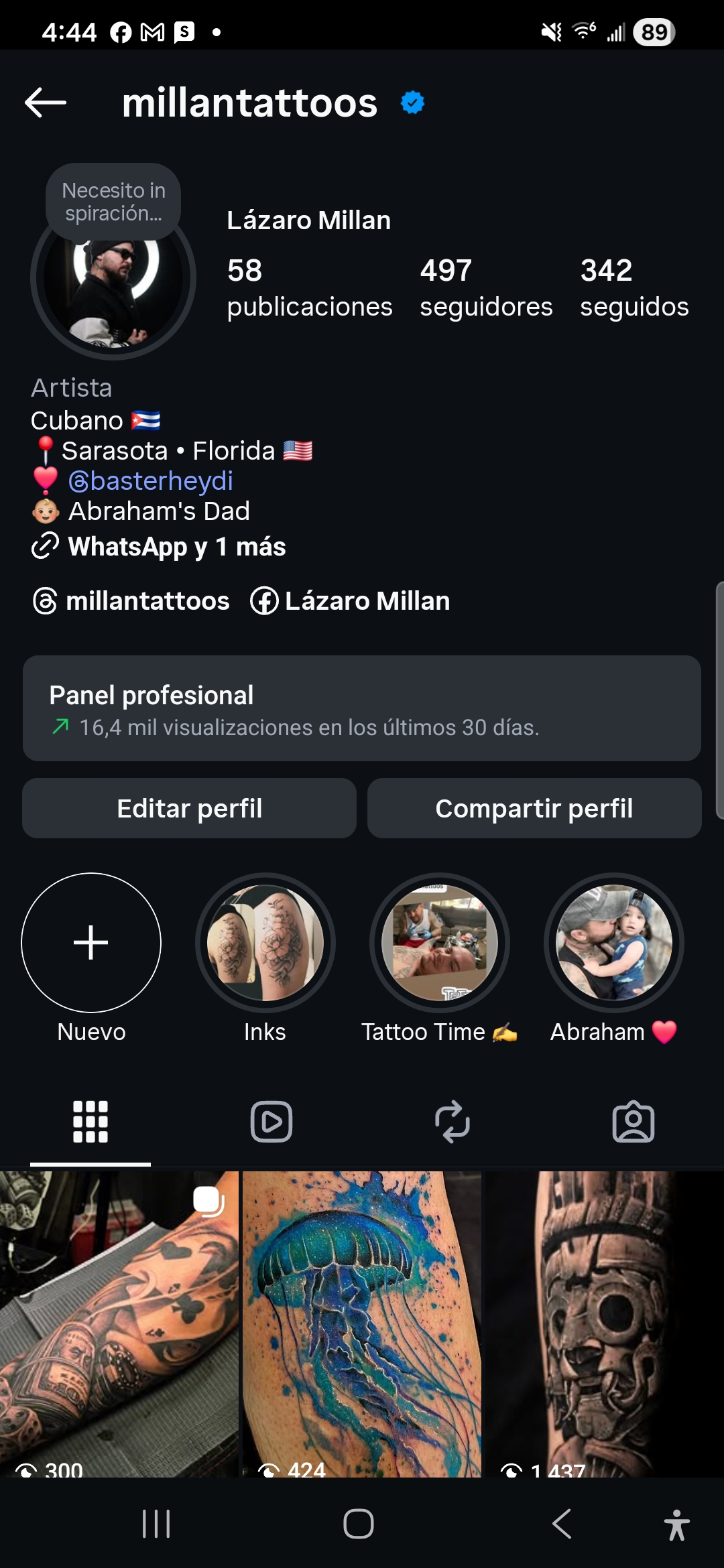Open the 'Necesito inspiración' note bubble
This screenshot has width=724, height=1568.
113,201
